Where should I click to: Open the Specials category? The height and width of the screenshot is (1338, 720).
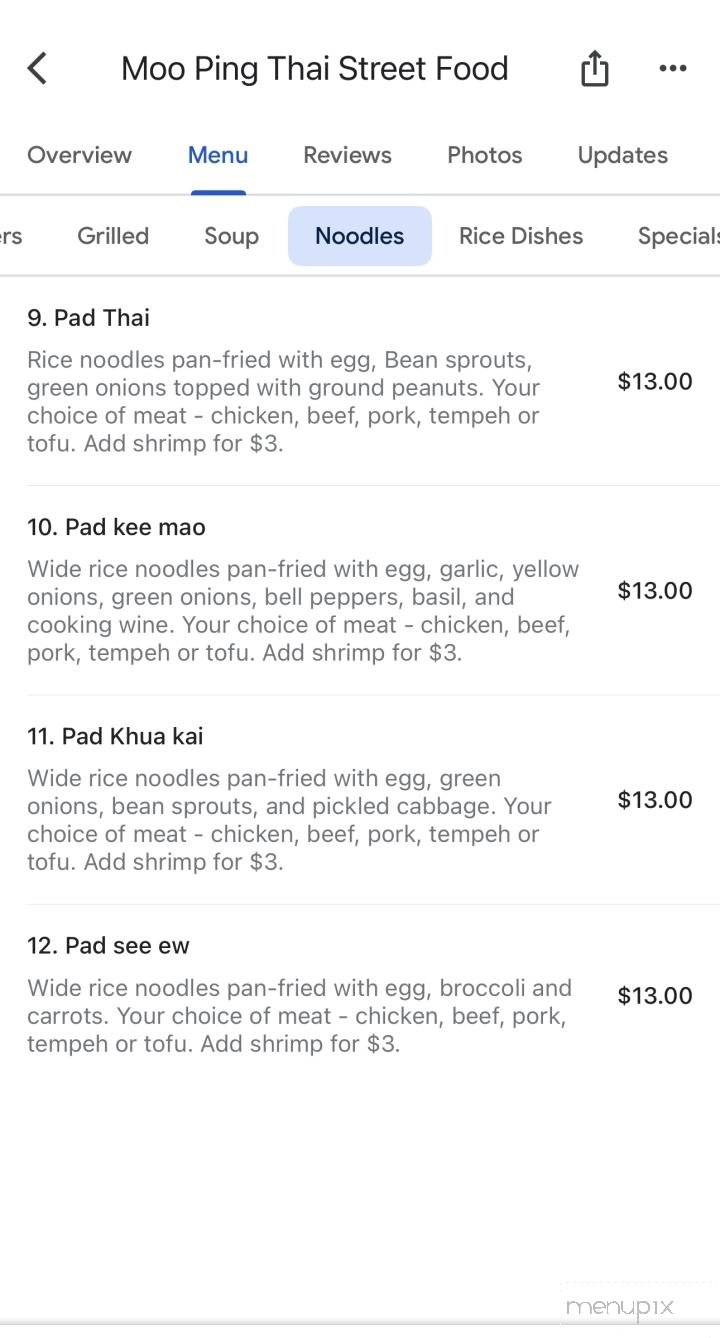pyautogui.click(x=679, y=236)
